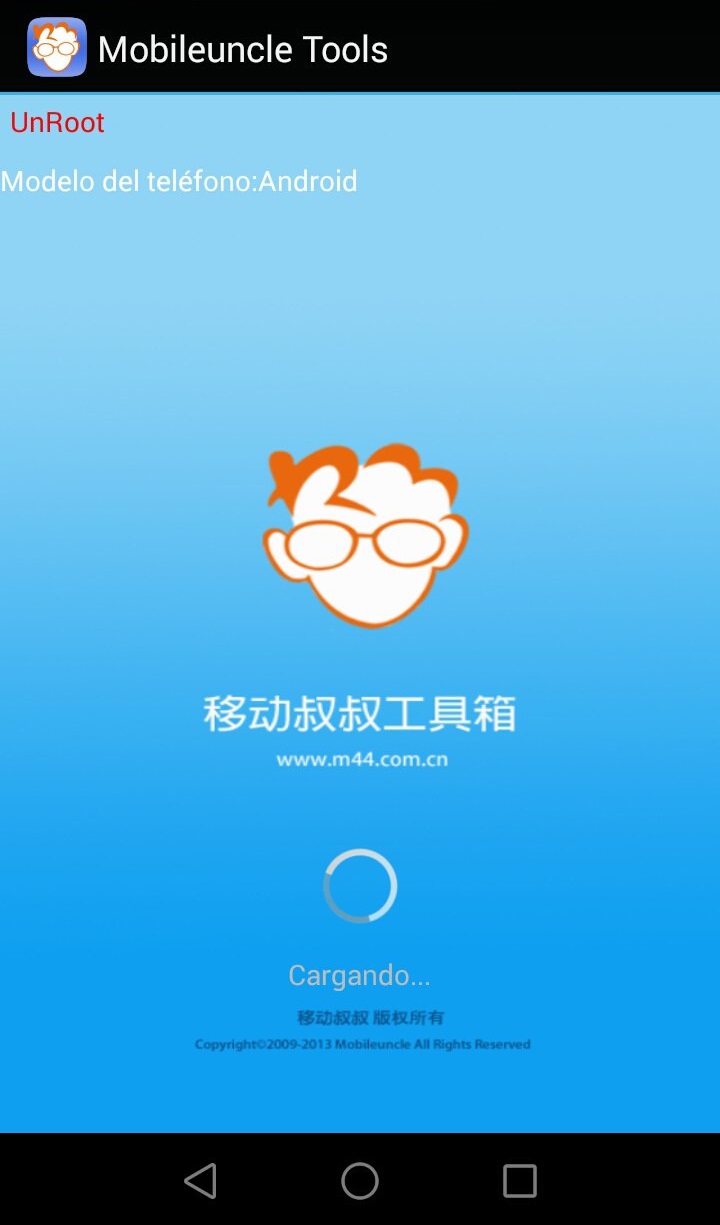Tap the system back button
This screenshot has width=720, height=1225.
[x=201, y=1180]
